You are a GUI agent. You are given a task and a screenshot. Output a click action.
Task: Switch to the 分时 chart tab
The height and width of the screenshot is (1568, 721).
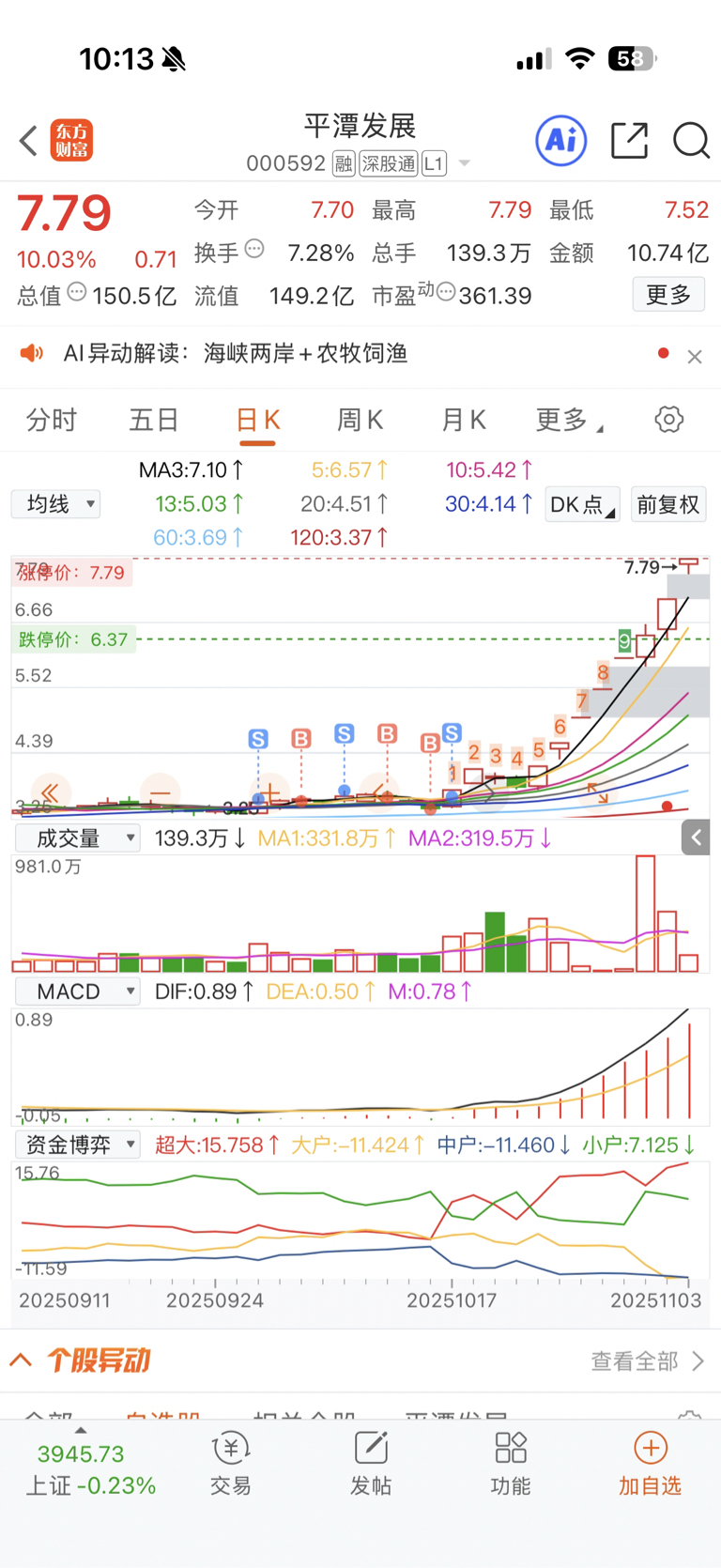point(51,420)
